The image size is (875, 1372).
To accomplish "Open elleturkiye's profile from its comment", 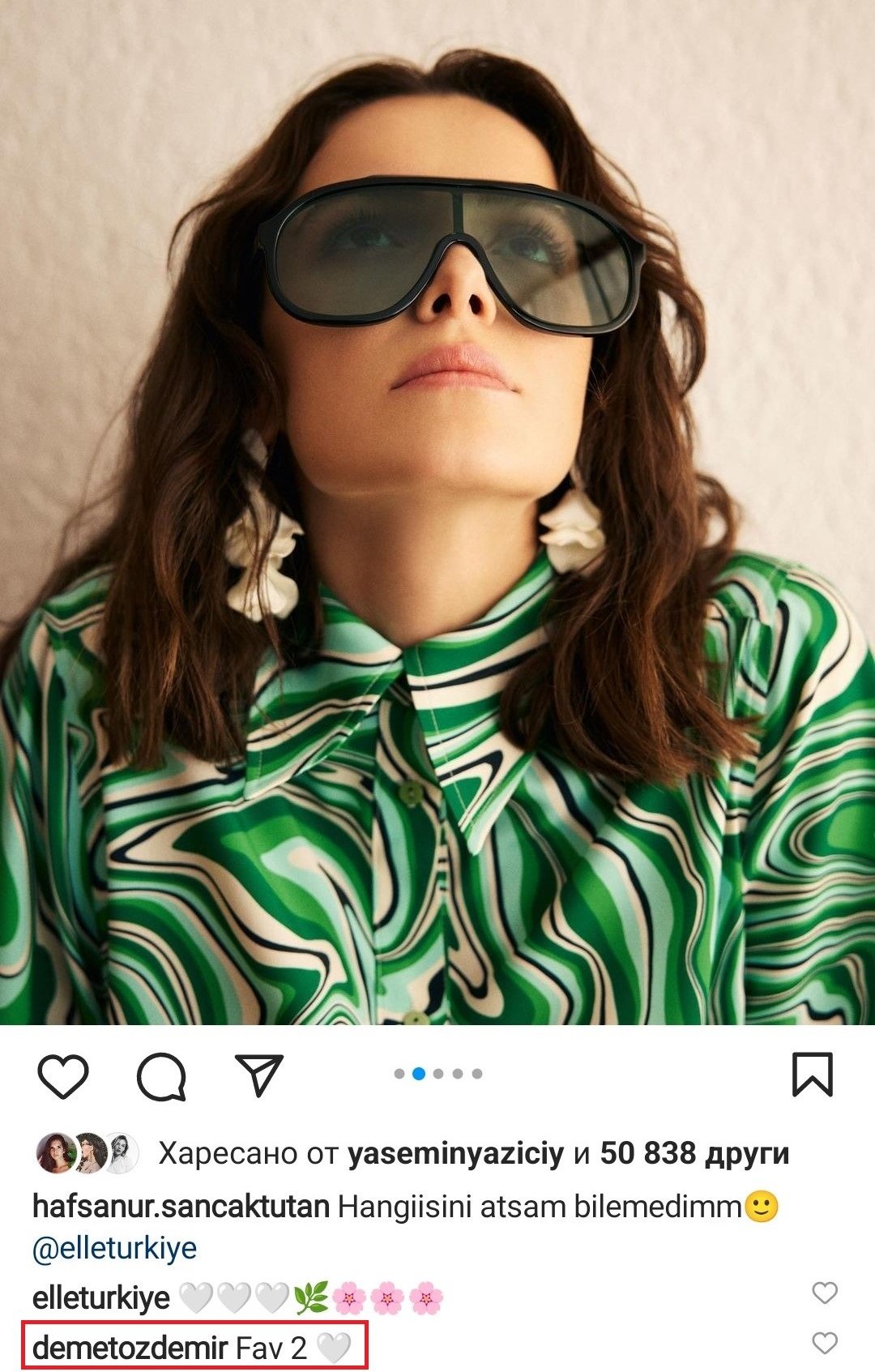I will 100,1298.
